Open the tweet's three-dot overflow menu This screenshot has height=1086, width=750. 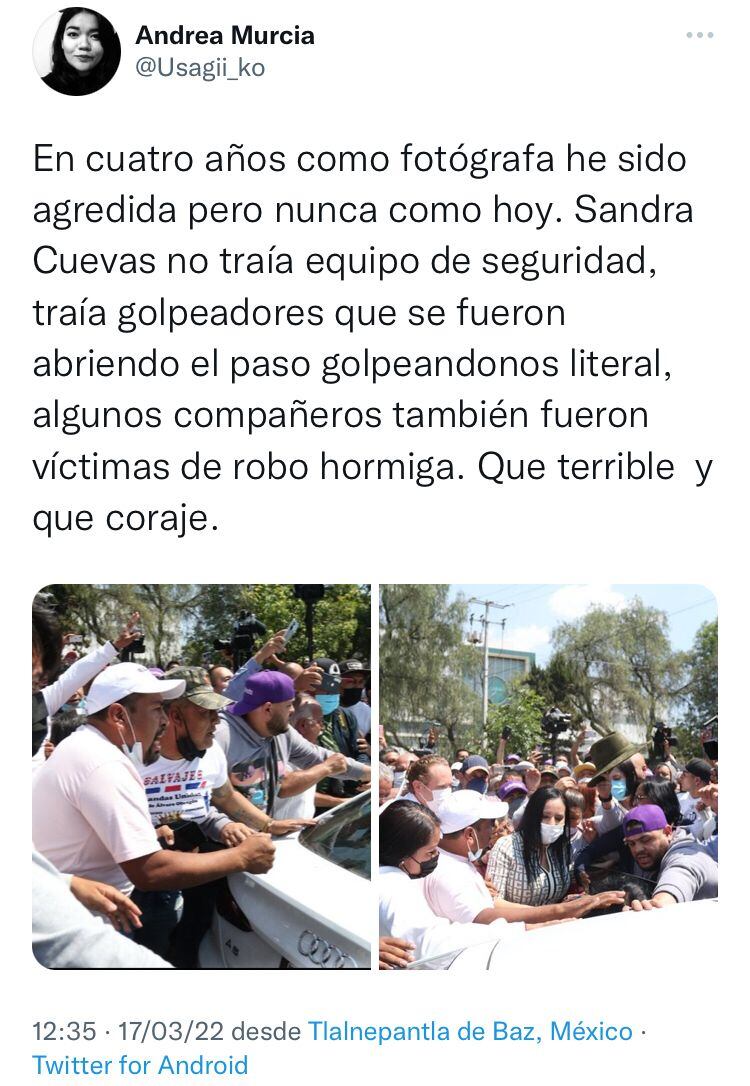[x=700, y=36]
